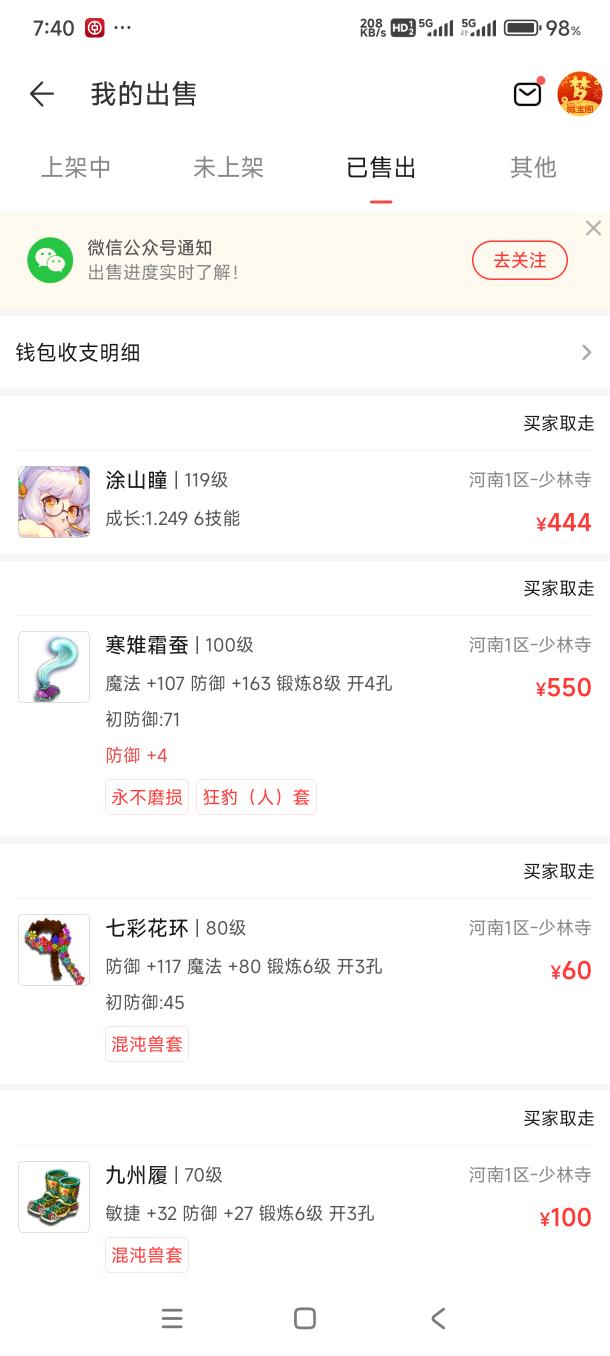Switch to the 上架中 tab
610x1356 pixels.
76,168
